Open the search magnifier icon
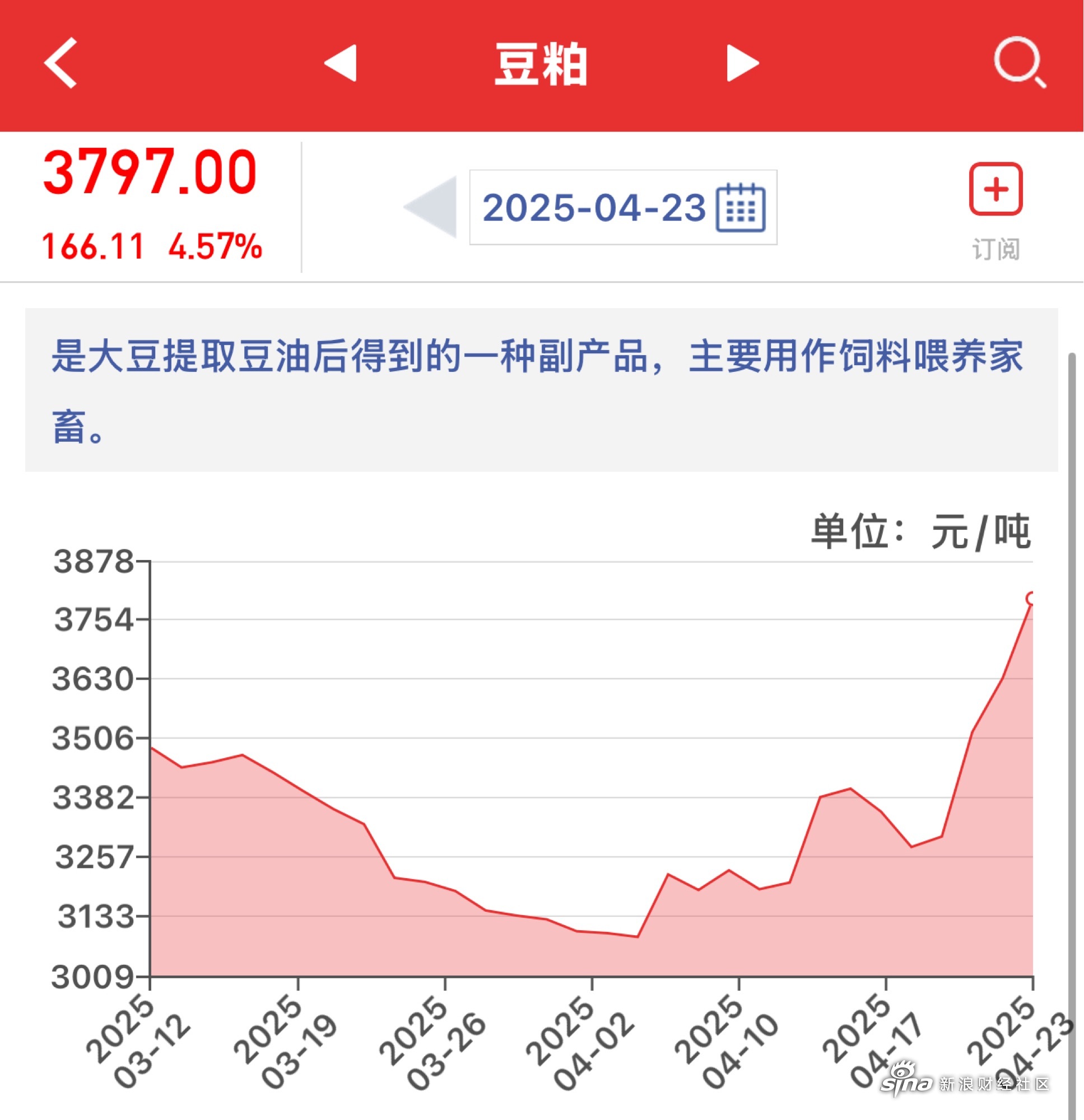Image resolution: width=1084 pixels, height=1120 pixels. tap(1020, 63)
